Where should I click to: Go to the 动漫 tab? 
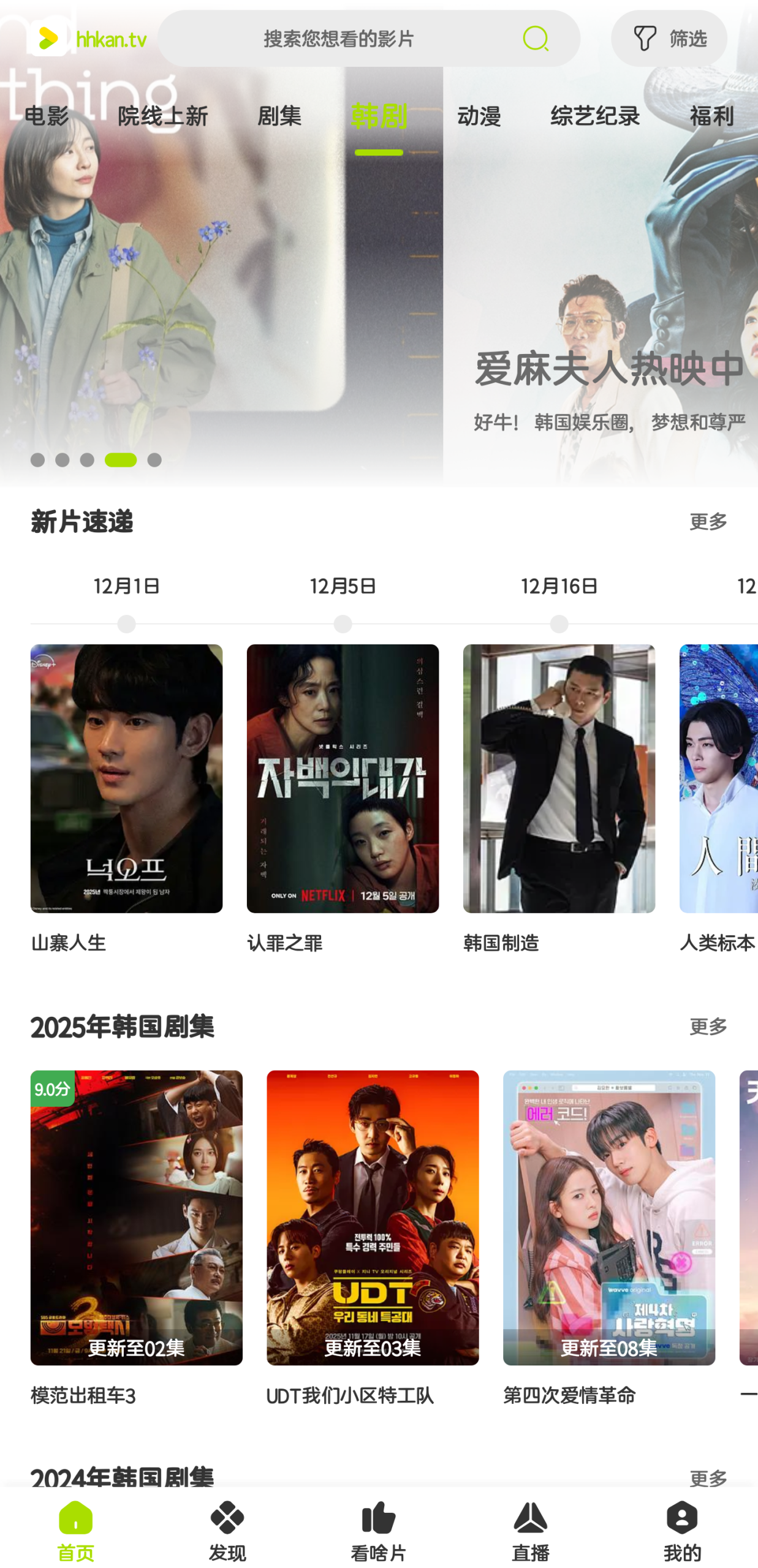[x=479, y=116]
